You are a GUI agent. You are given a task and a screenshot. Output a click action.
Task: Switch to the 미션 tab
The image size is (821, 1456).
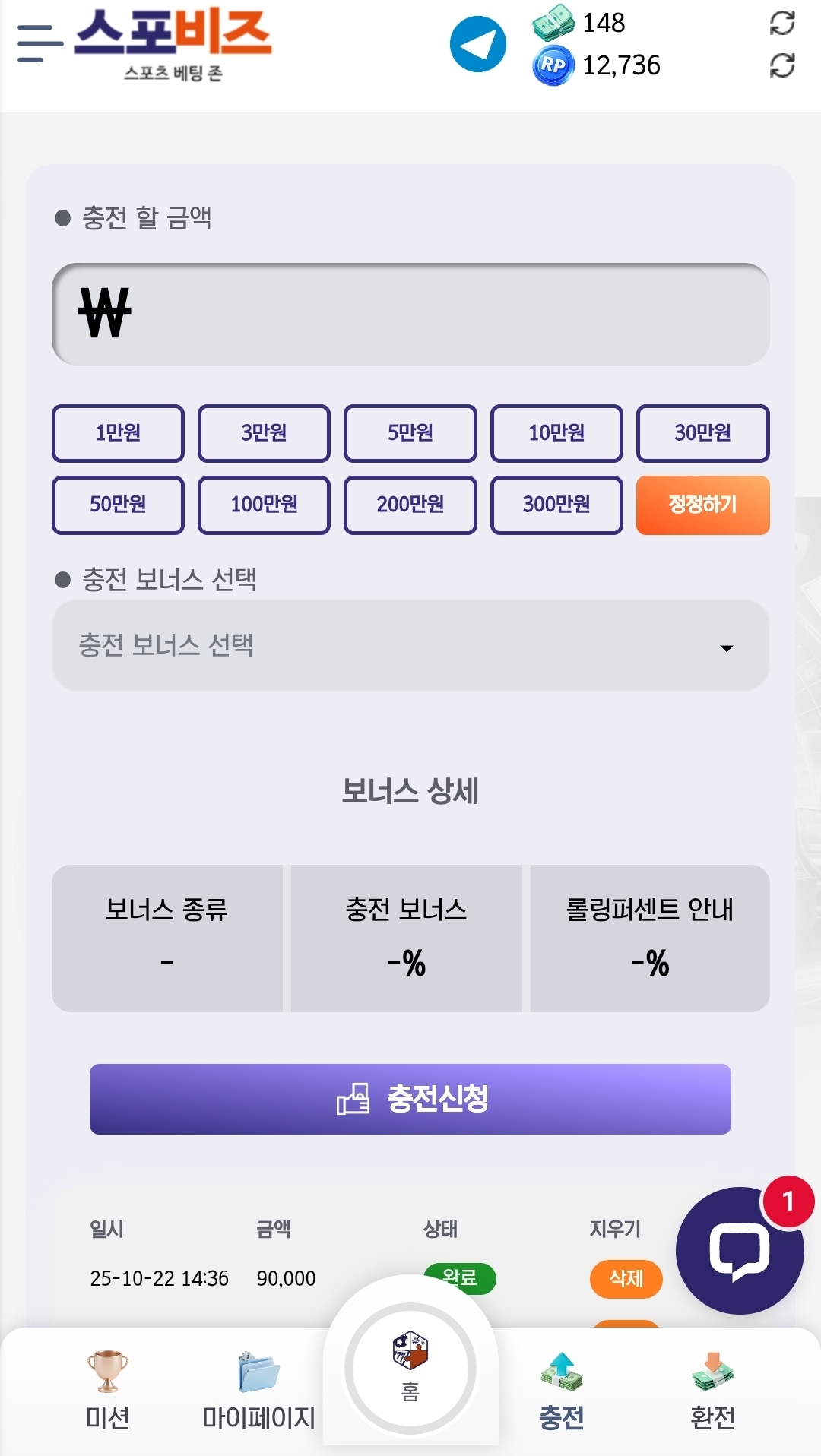pos(107,1391)
